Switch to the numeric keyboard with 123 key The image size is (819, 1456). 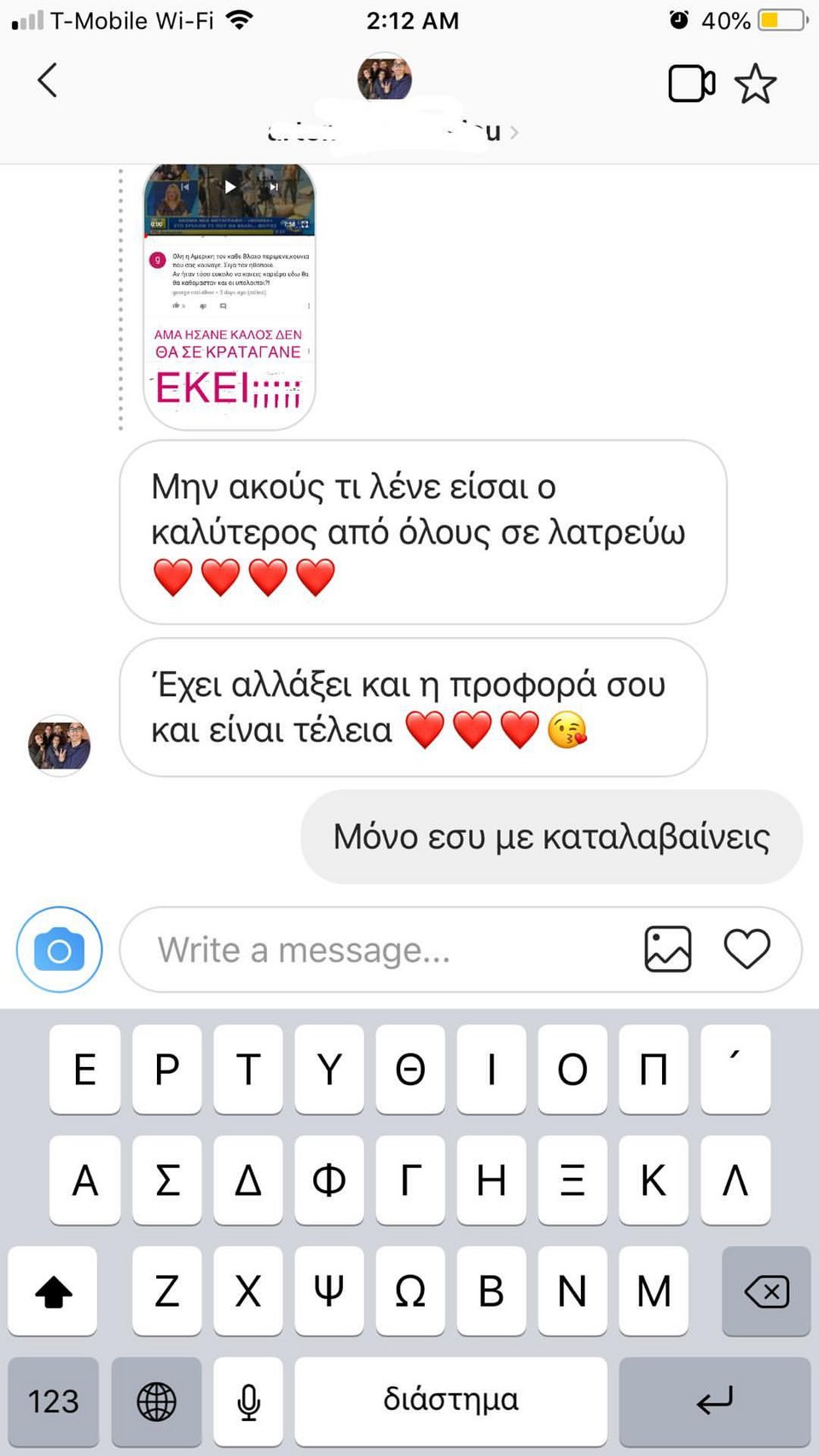click(x=53, y=1399)
